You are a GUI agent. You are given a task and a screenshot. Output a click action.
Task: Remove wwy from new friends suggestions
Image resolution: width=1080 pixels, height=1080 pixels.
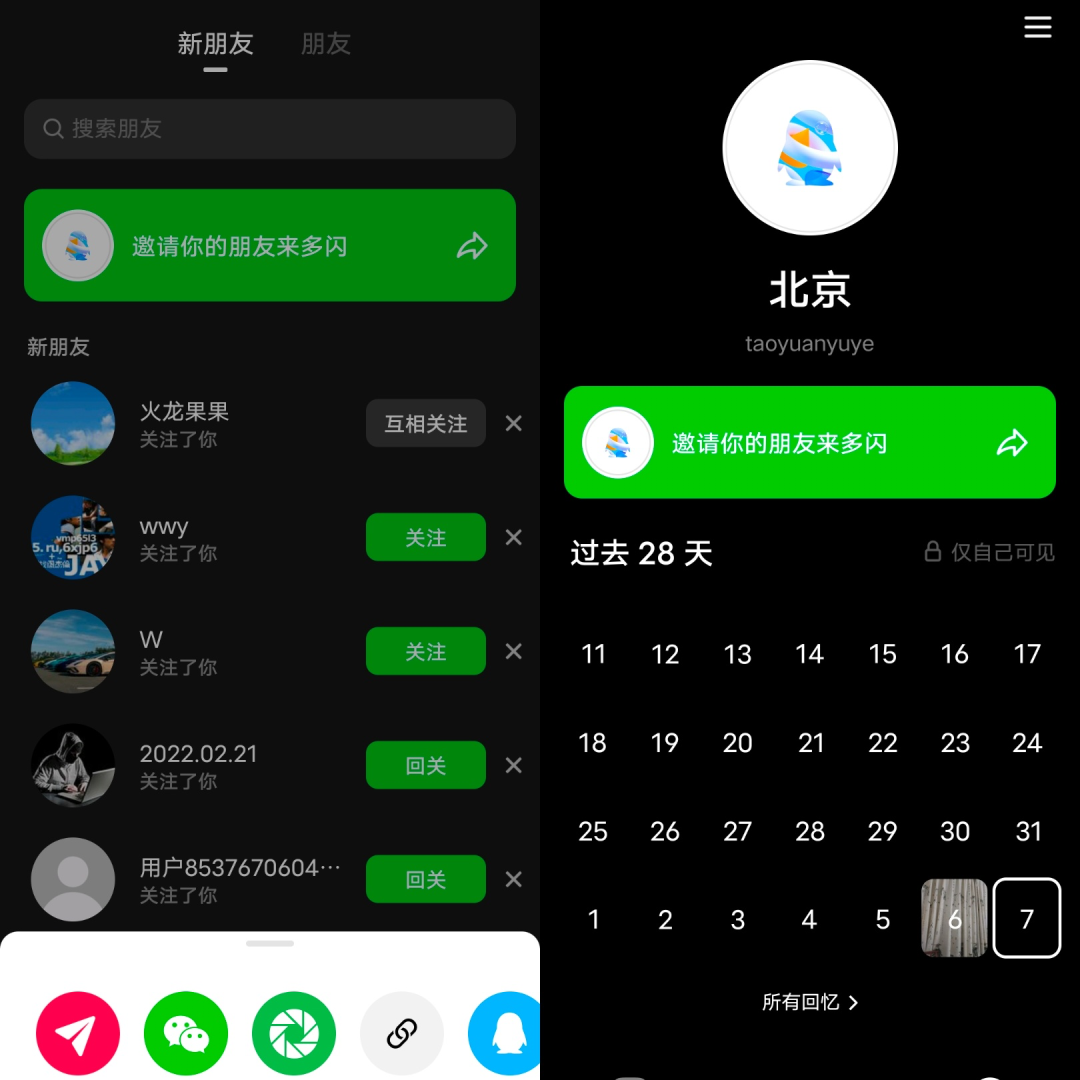[514, 538]
